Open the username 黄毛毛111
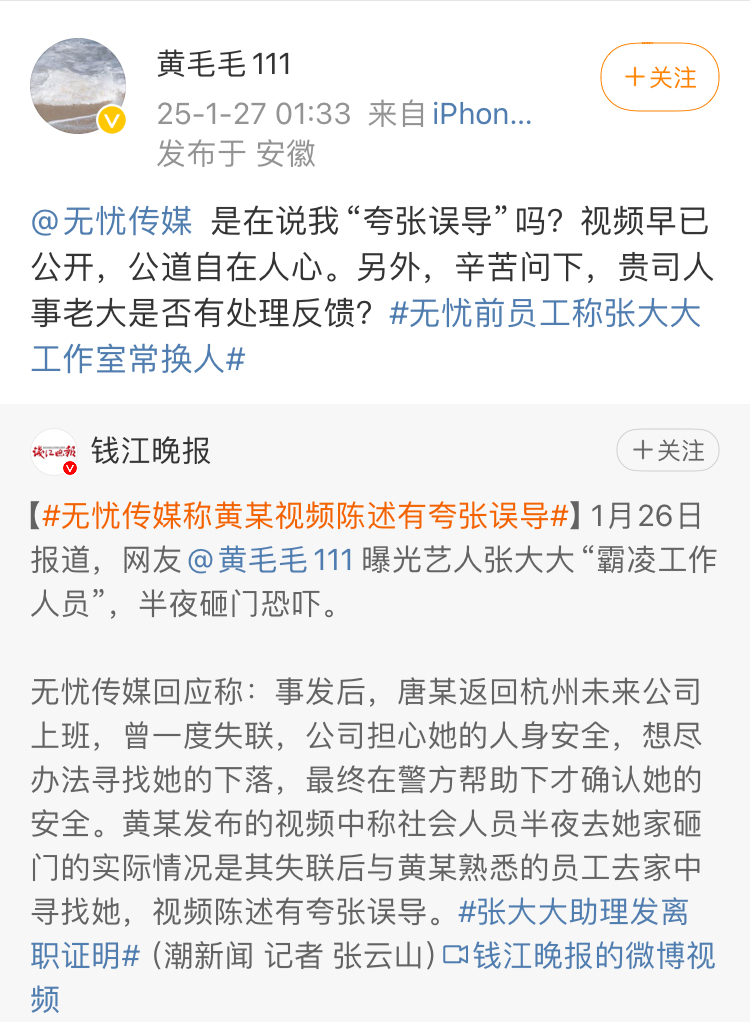The width and height of the screenshot is (750, 1022). (224, 65)
